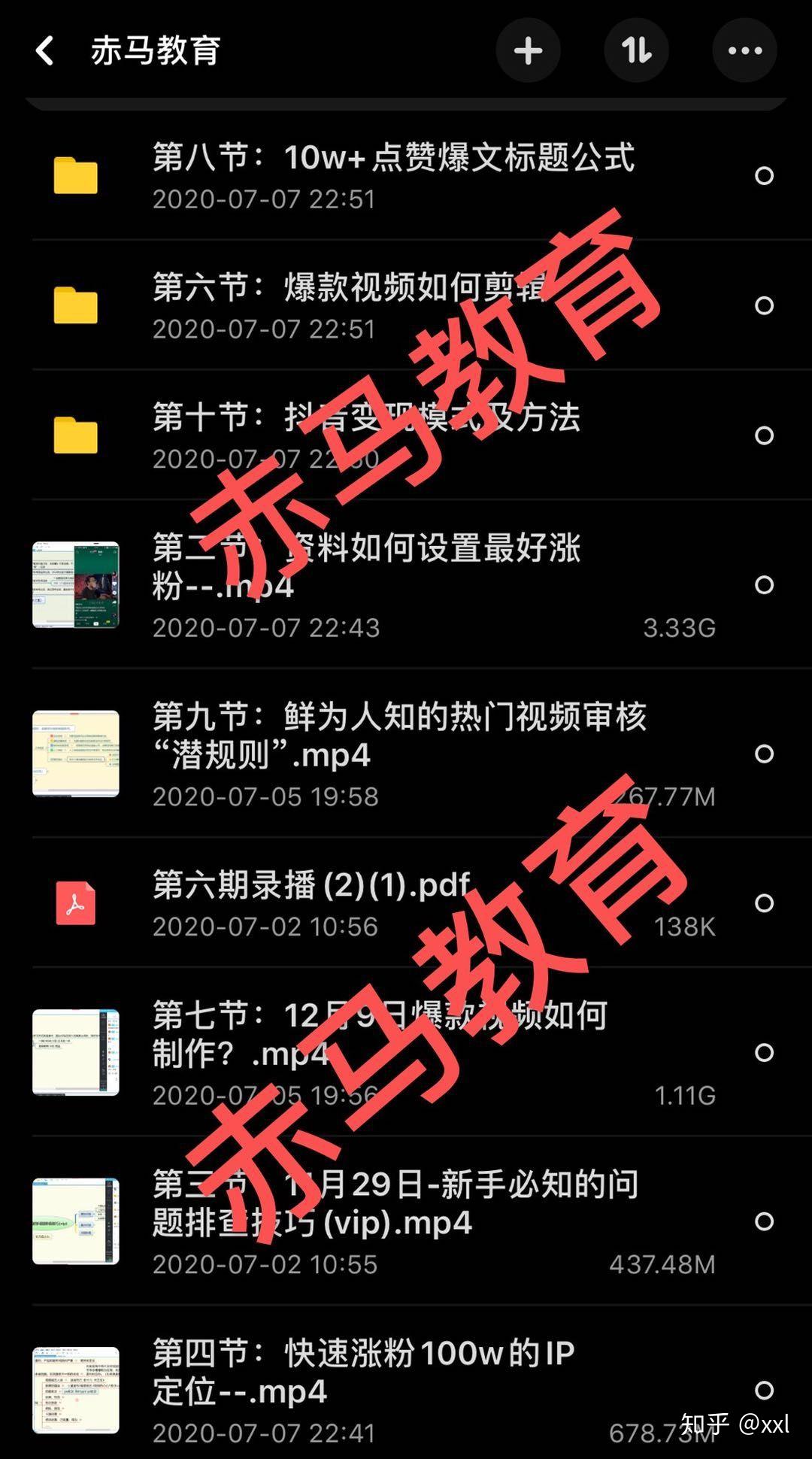Select the 第六期录播 PDF file
The image size is (812, 1459).
pos(764,902)
